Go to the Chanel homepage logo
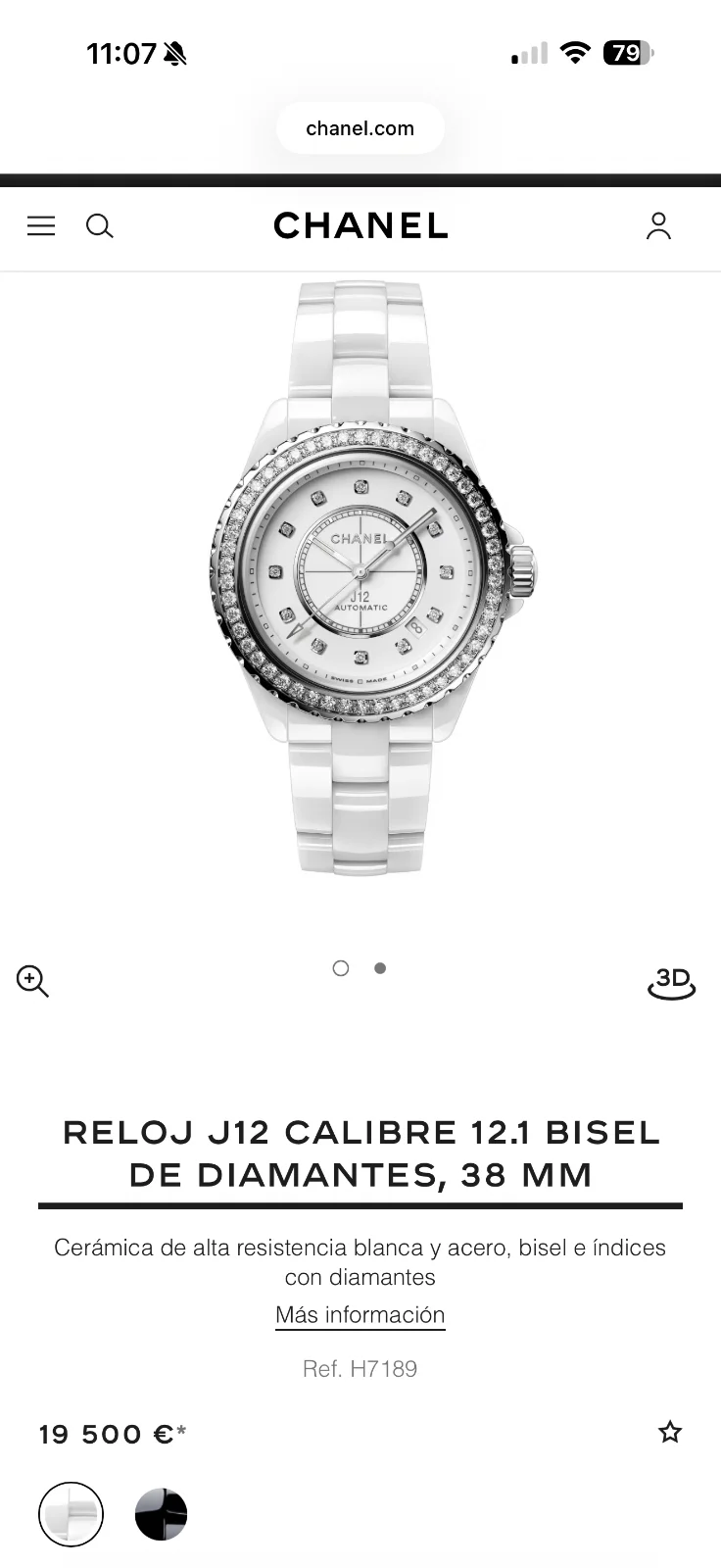The height and width of the screenshot is (1568, 721). point(360,226)
